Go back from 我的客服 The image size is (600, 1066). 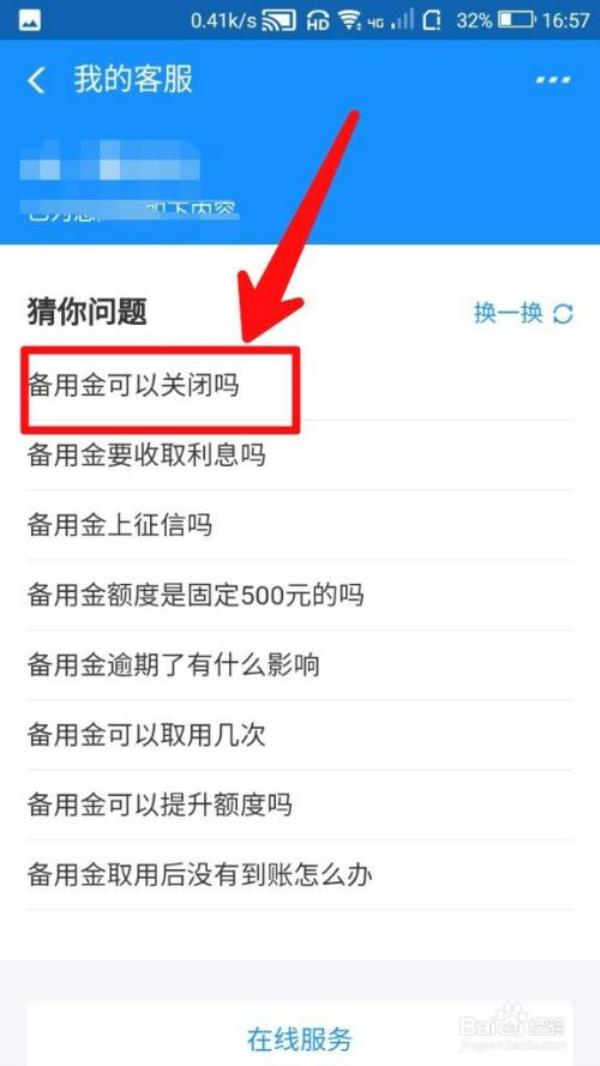37,80
